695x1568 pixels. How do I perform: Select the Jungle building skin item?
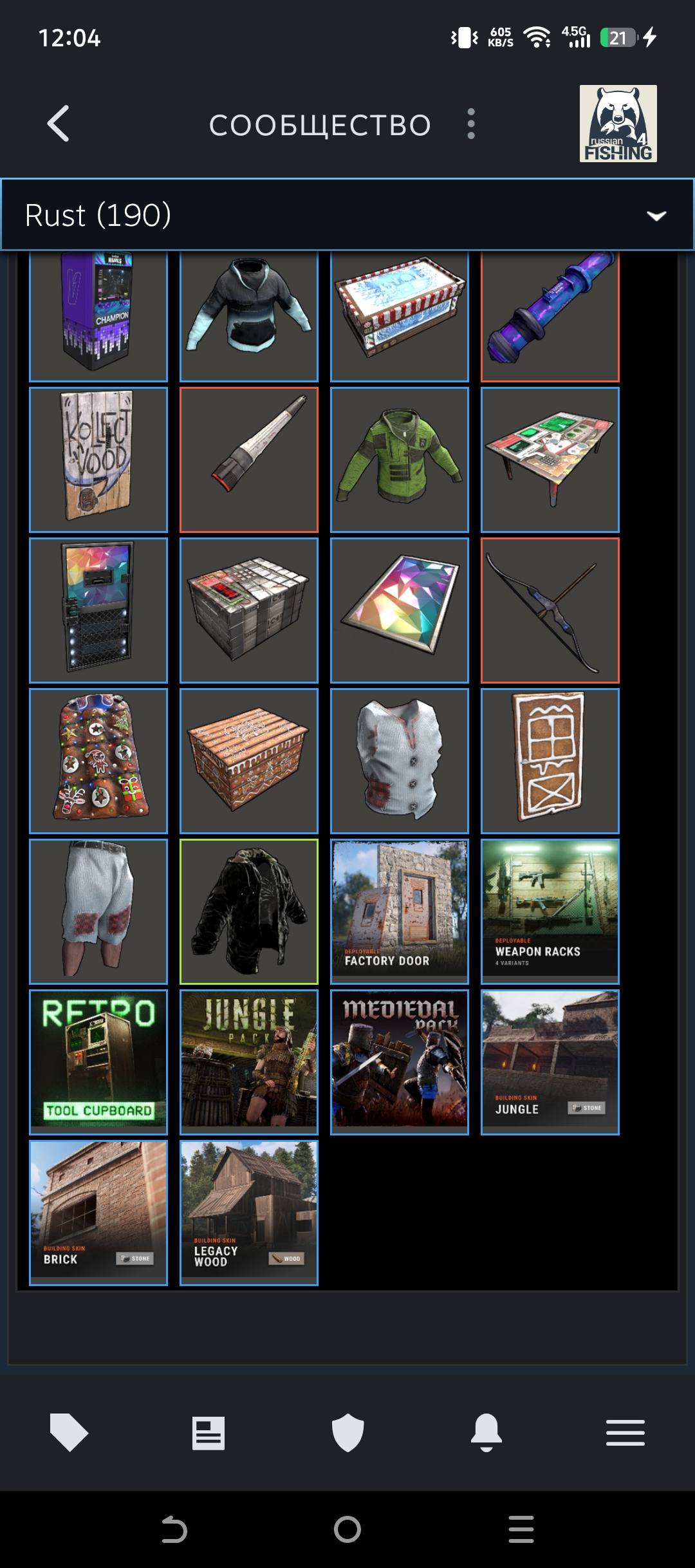tap(550, 1062)
